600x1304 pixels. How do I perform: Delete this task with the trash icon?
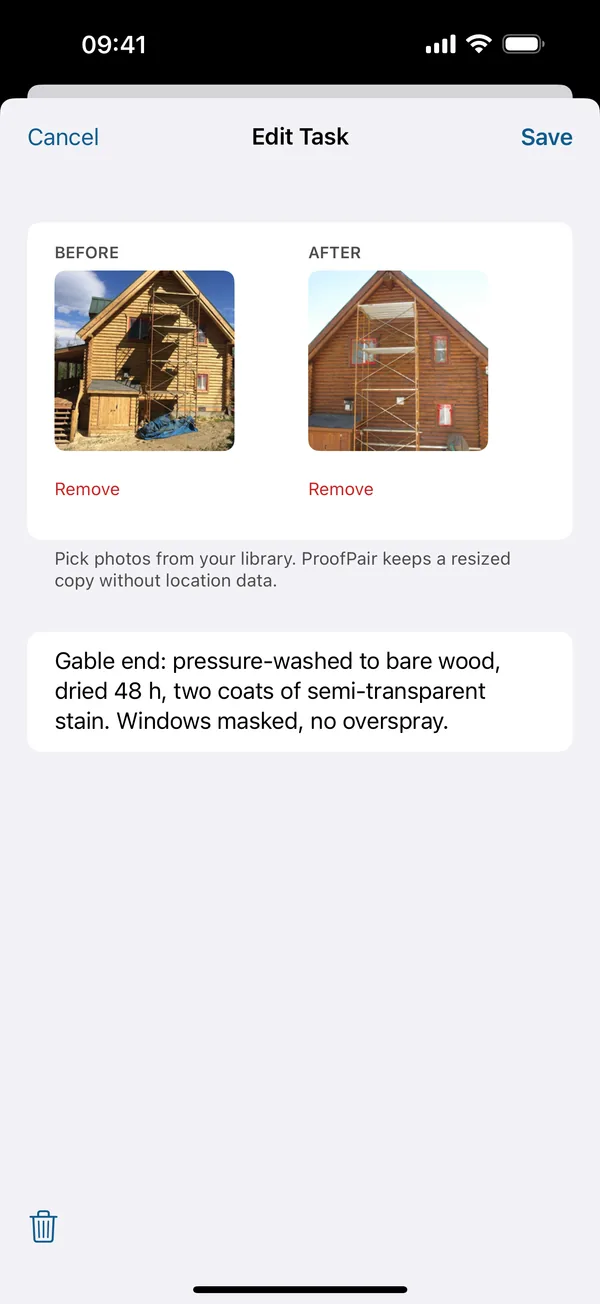tap(44, 1226)
